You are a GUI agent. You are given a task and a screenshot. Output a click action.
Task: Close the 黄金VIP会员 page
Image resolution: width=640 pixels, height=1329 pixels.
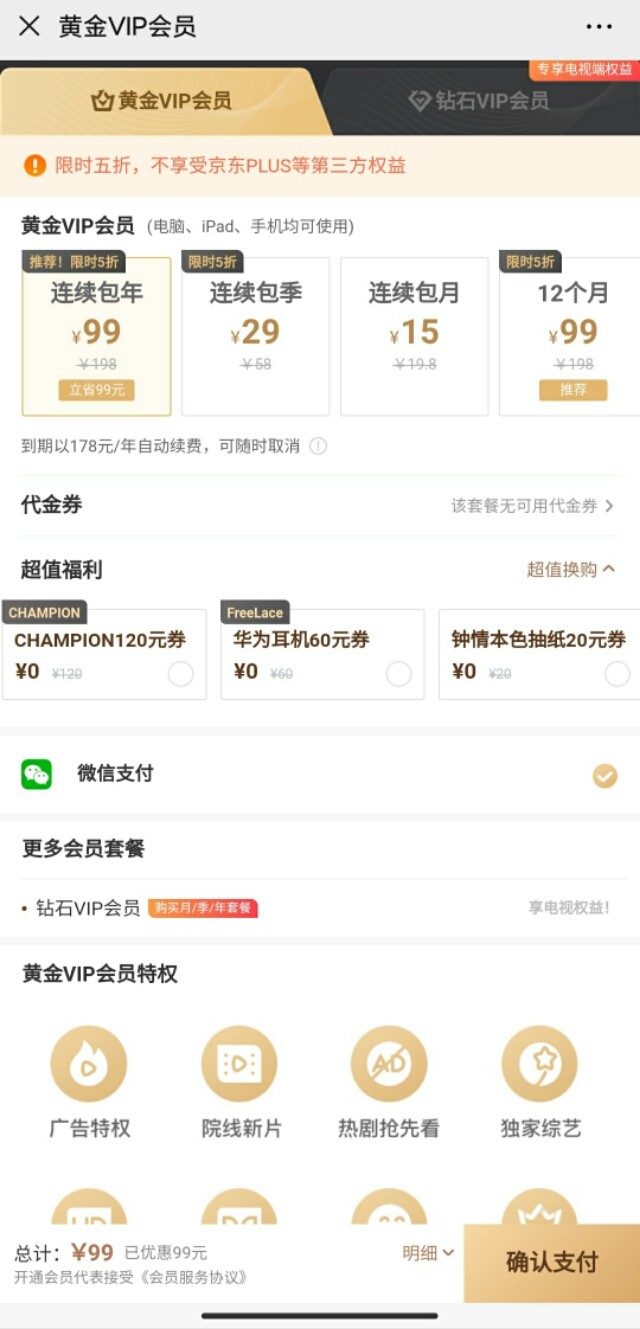click(29, 27)
